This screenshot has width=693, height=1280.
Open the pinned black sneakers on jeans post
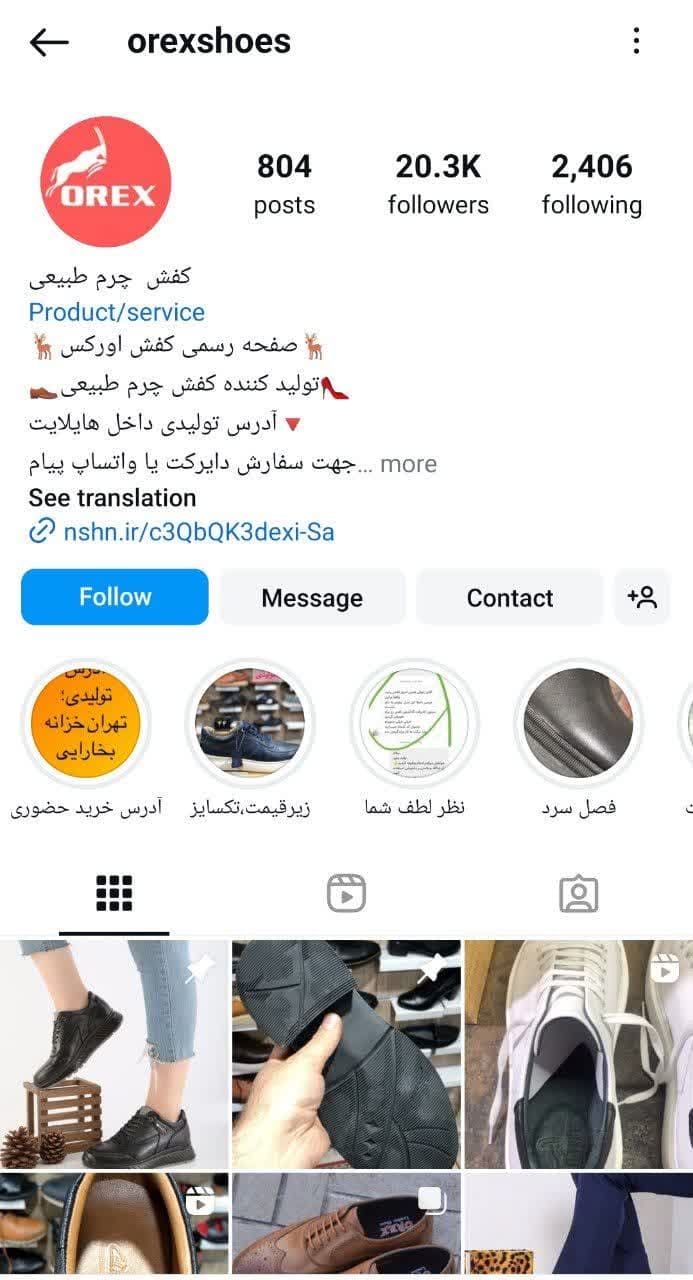114,1054
